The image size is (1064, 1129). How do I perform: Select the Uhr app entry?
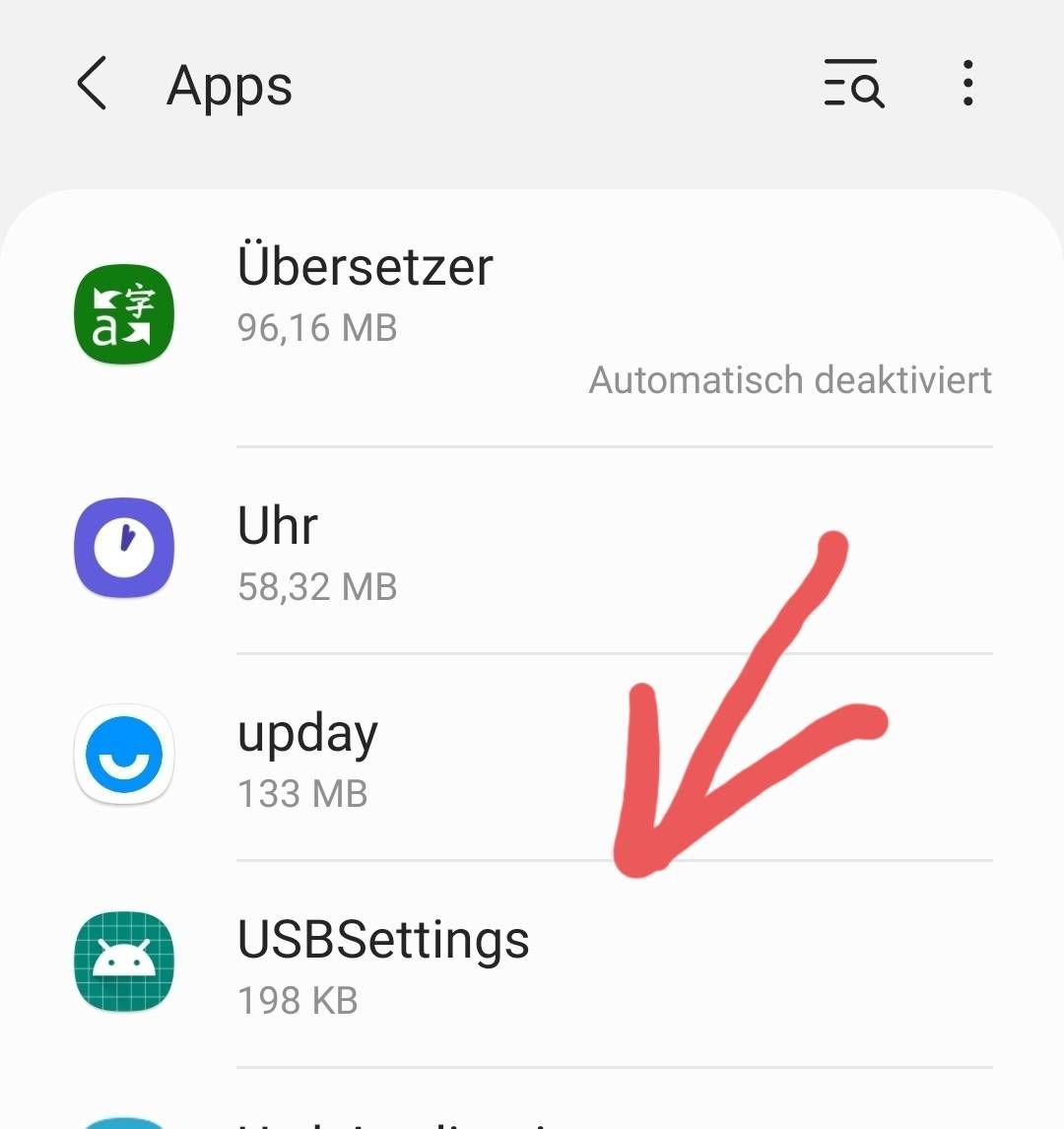click(x=278, y=550)
